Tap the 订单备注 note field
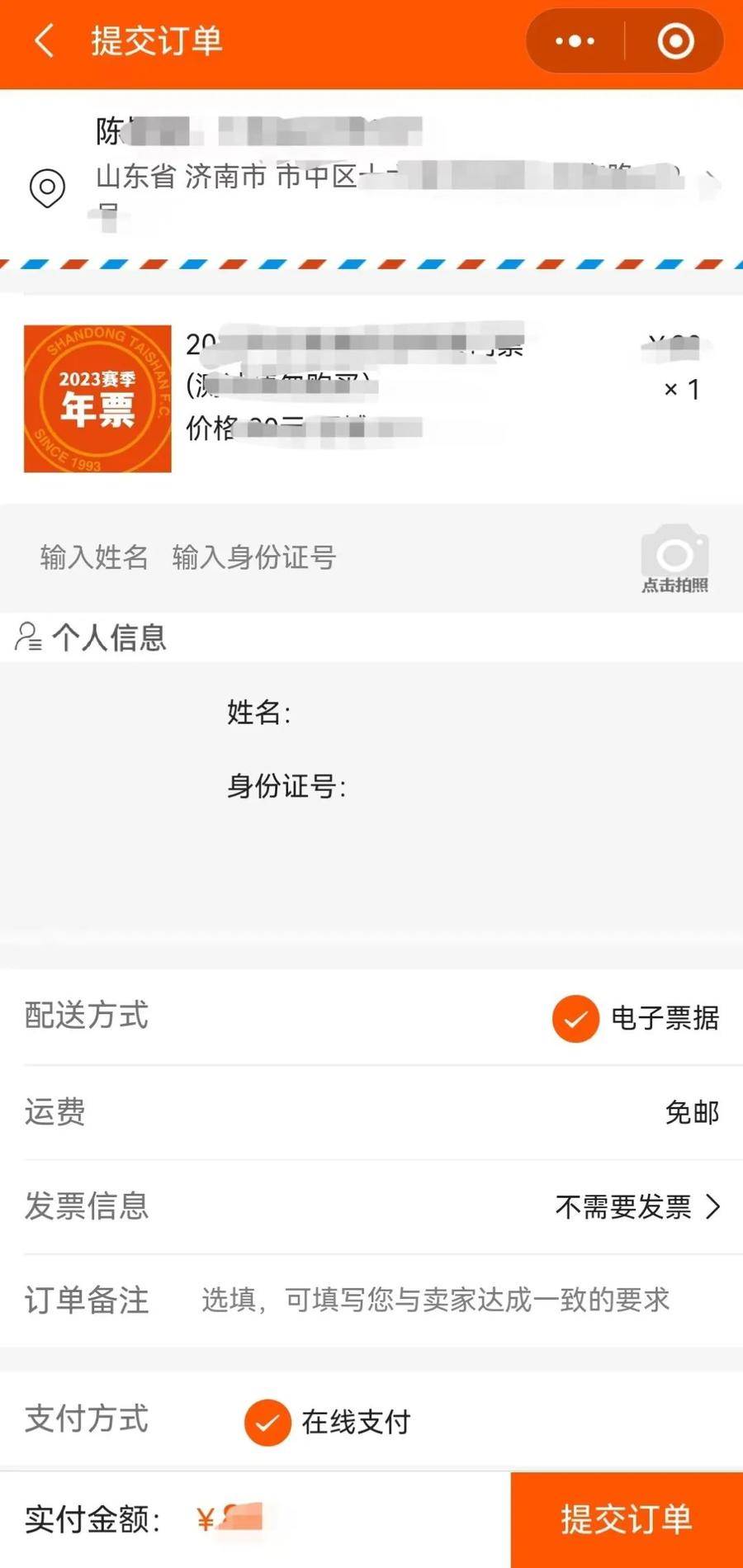 click(435, 1300)
